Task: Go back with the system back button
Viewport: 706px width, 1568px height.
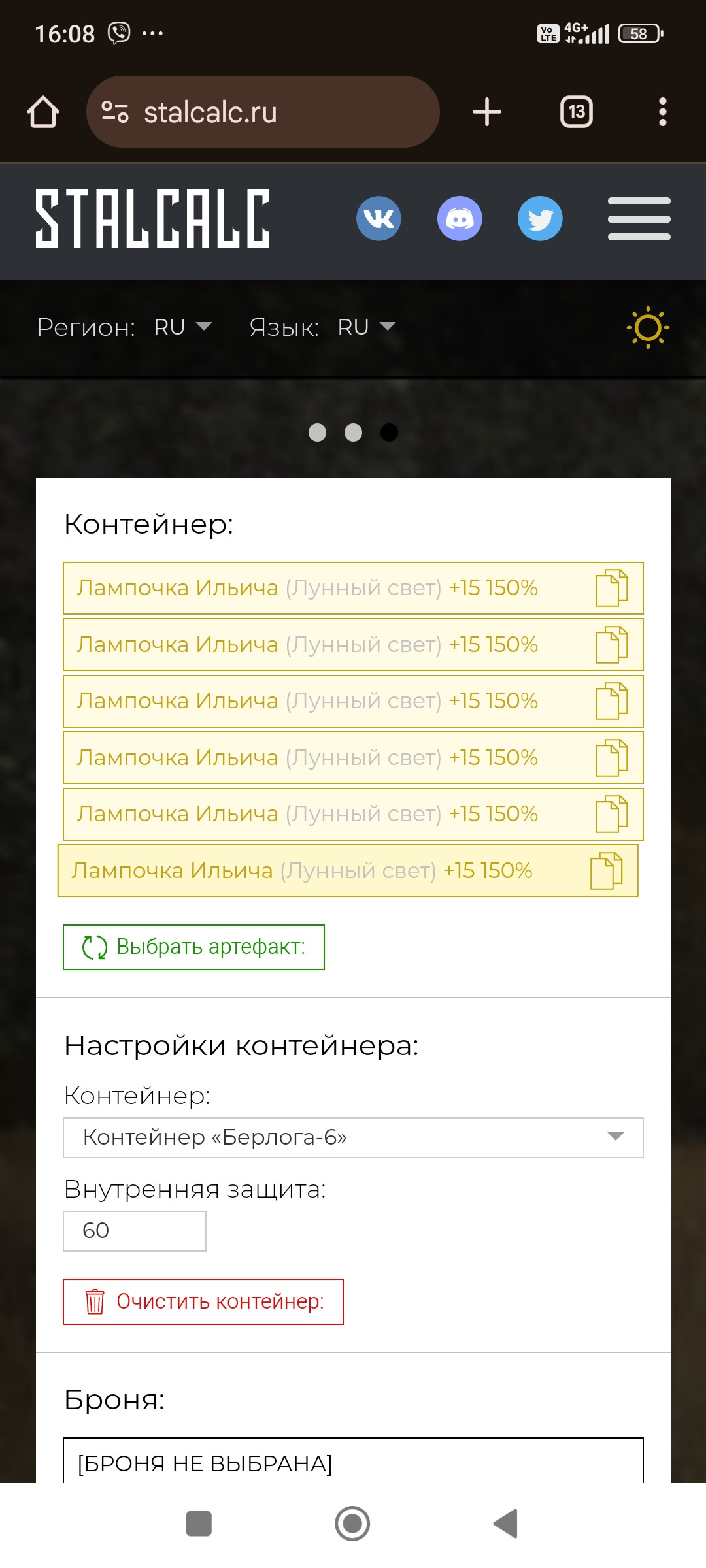Action: pyautogui.click(x=505, y=1524)
